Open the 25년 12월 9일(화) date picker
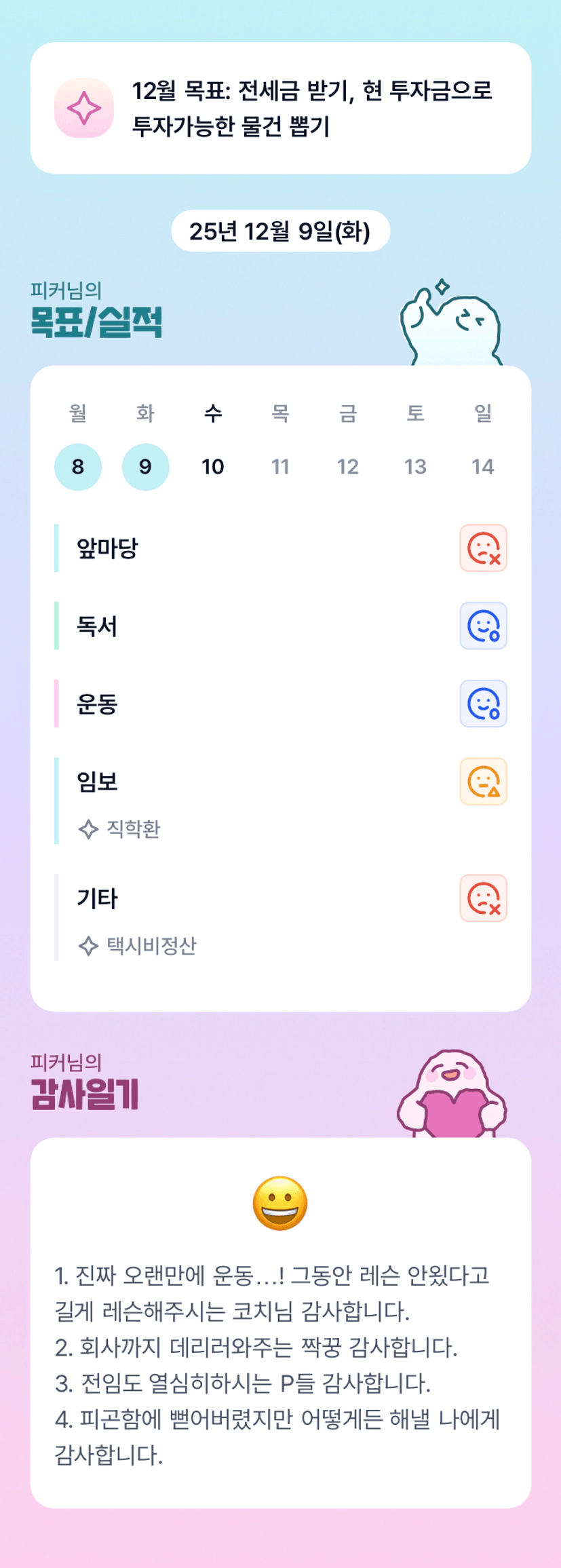The height and width of the screenshot is (1568, 561). point(280,231)
